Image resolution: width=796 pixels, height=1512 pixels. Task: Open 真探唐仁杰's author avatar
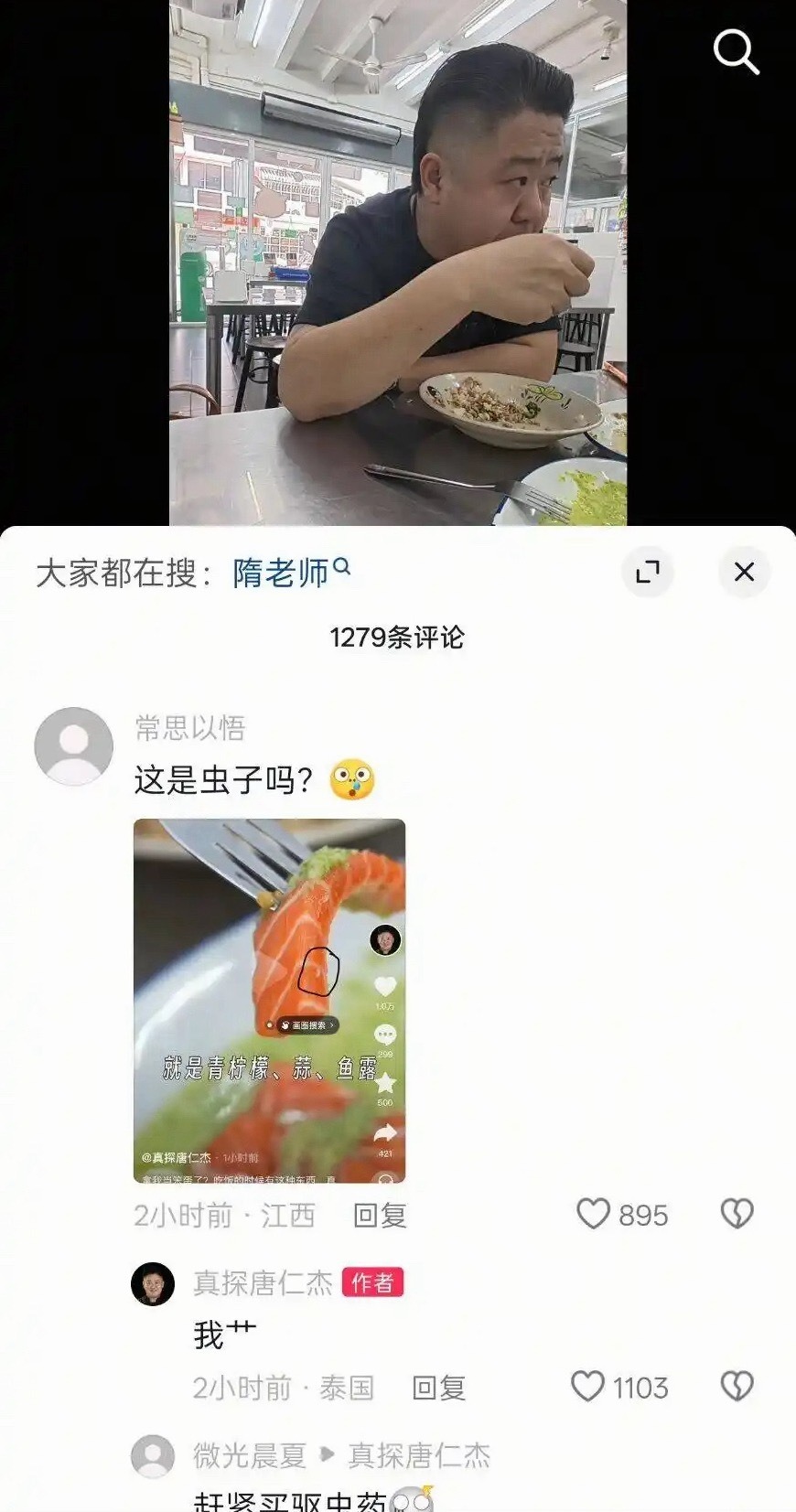[x=153, y=1284]
